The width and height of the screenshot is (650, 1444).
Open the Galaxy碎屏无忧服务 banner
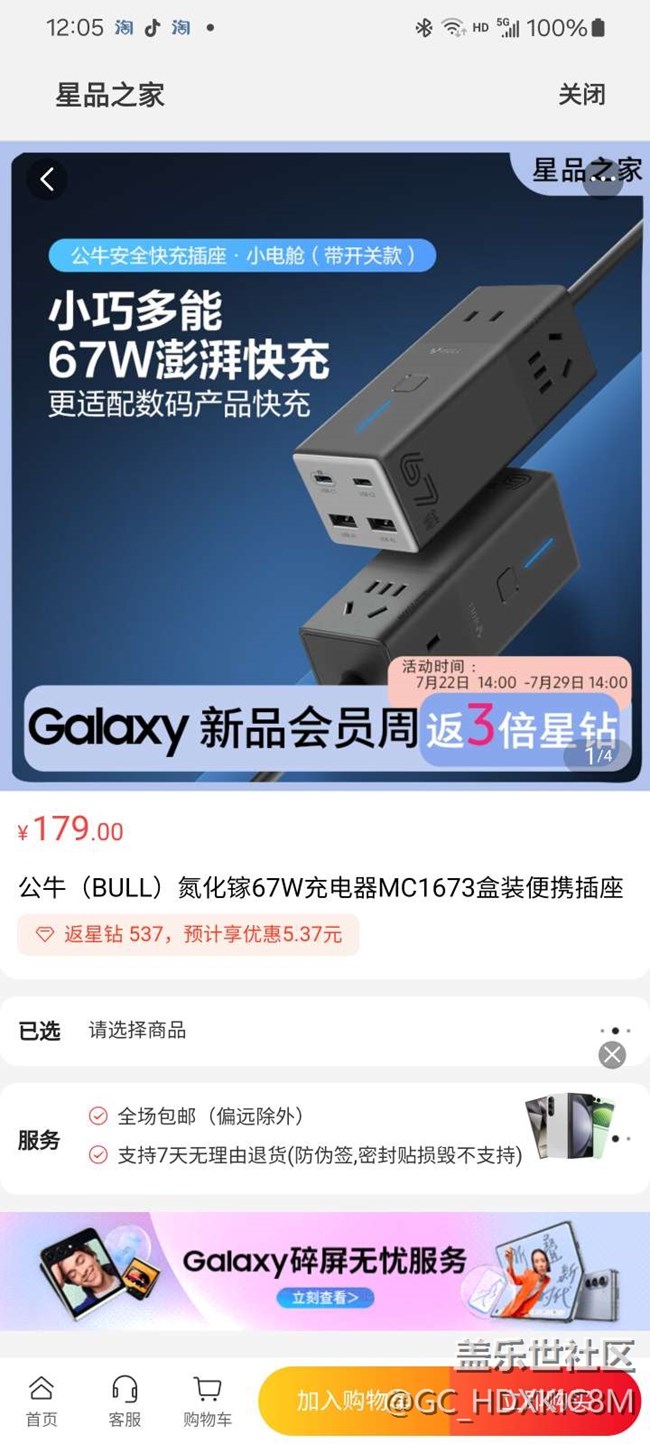click(325, 1270)
